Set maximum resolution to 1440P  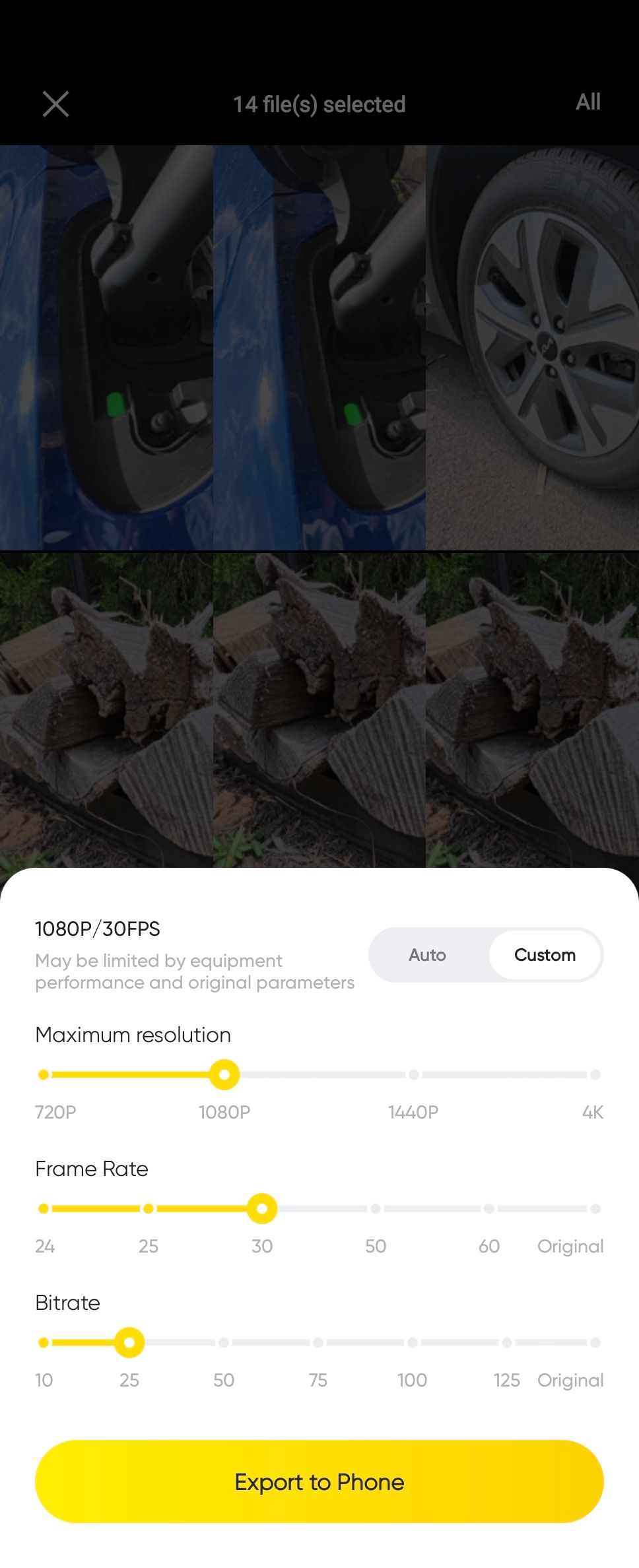[x=413, y=1074]
